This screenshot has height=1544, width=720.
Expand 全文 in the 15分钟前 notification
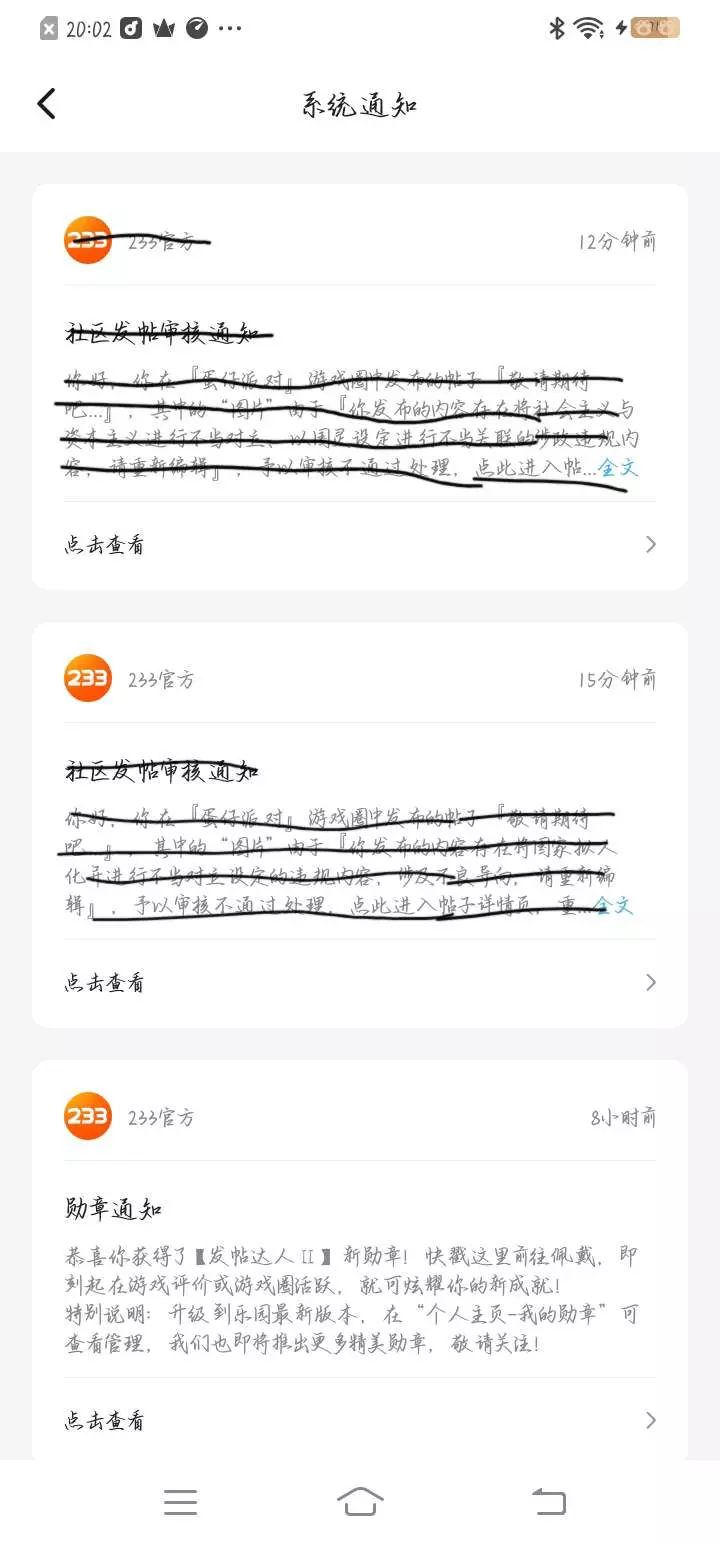click(614, 905)
